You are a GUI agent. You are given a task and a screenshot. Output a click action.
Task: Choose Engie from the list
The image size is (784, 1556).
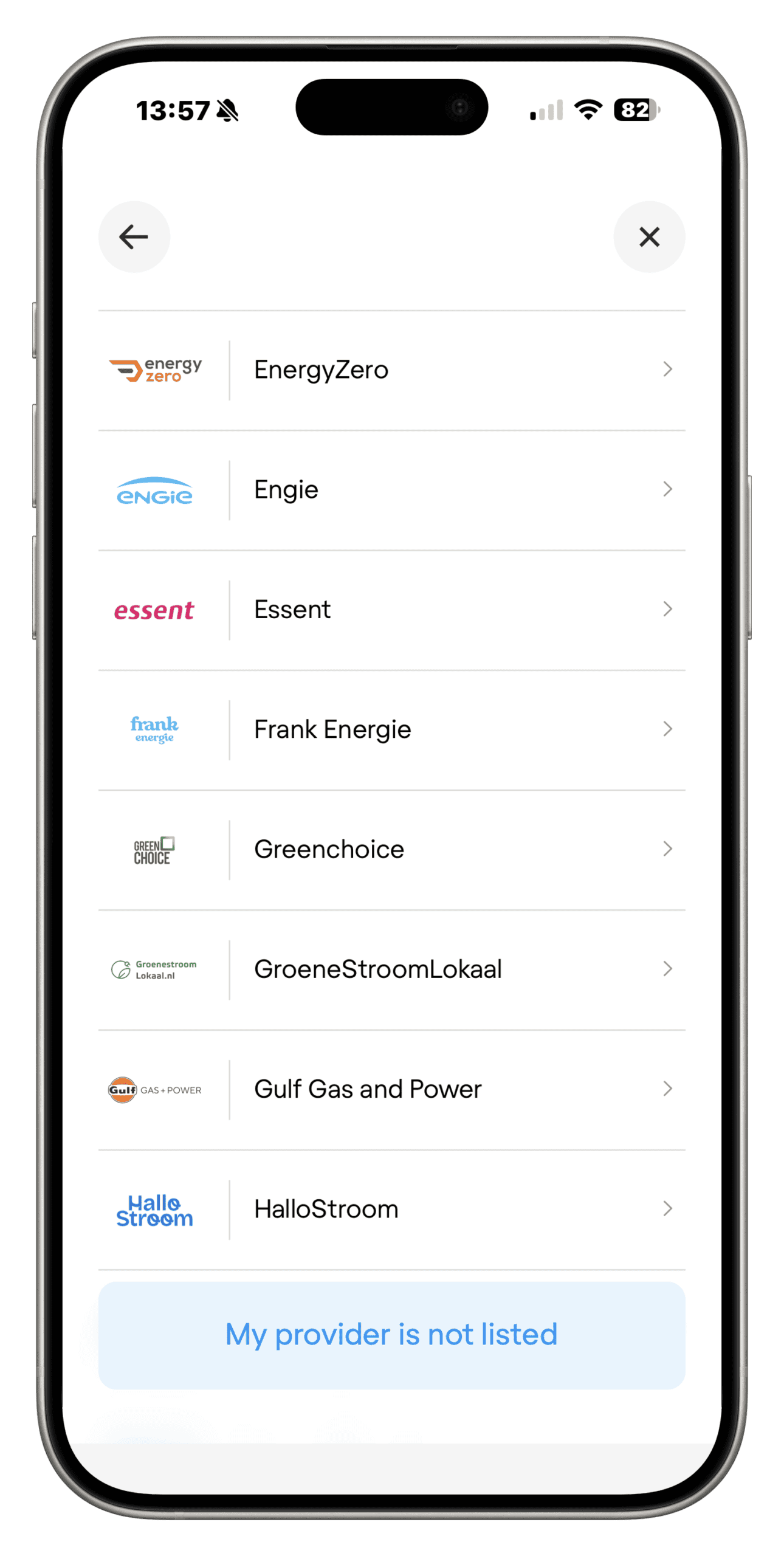point(391,490)
